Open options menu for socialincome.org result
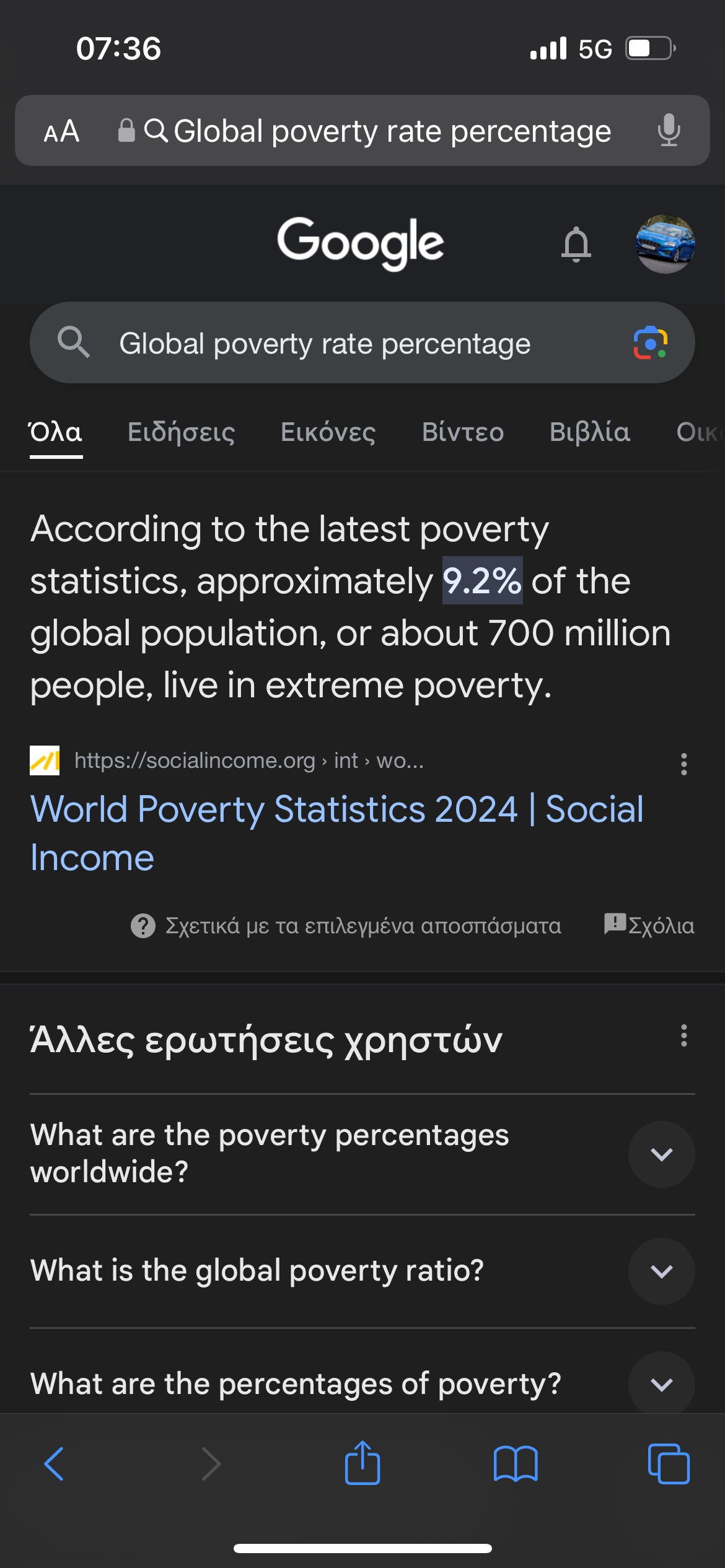Image resolution: width=725 pixels, height=1568 pixels. tap(683, 764)
